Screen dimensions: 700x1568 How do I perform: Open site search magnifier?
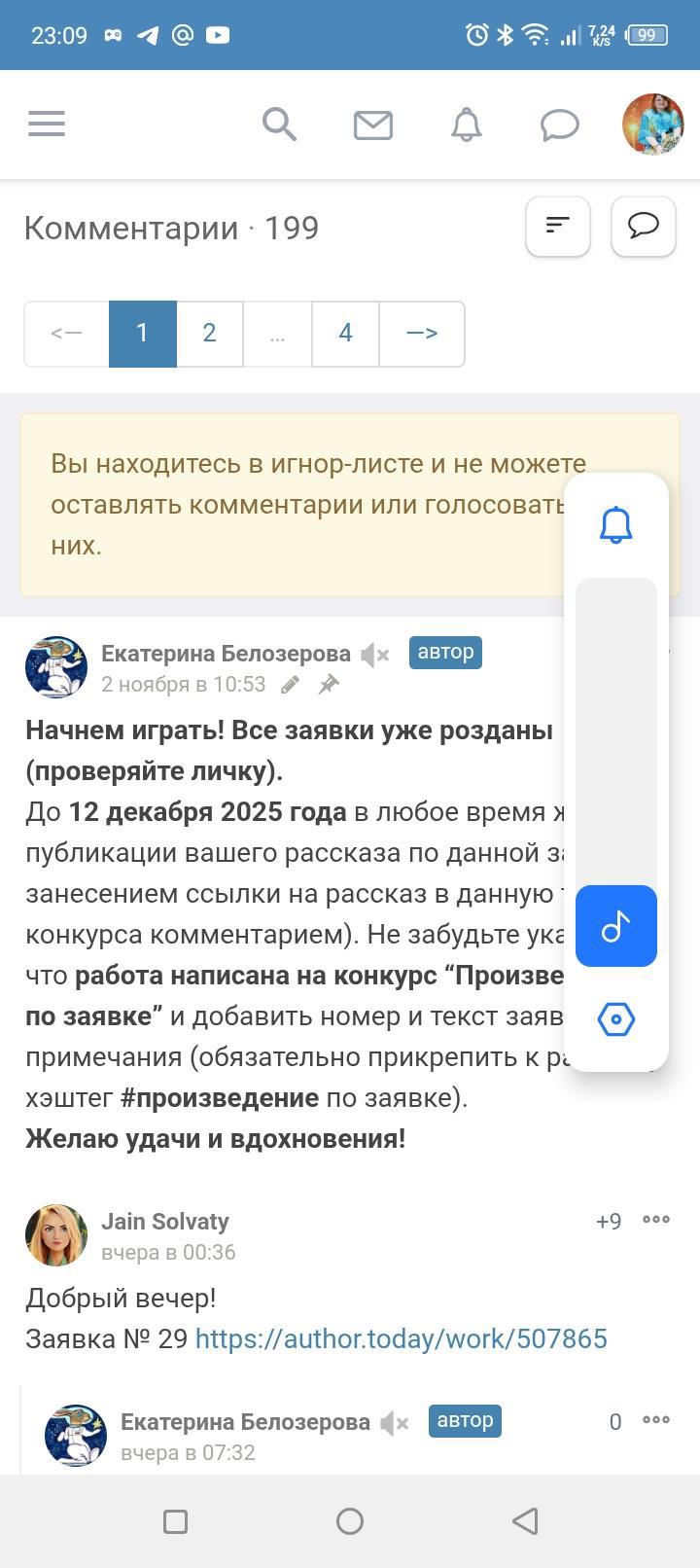click(279, 125)
